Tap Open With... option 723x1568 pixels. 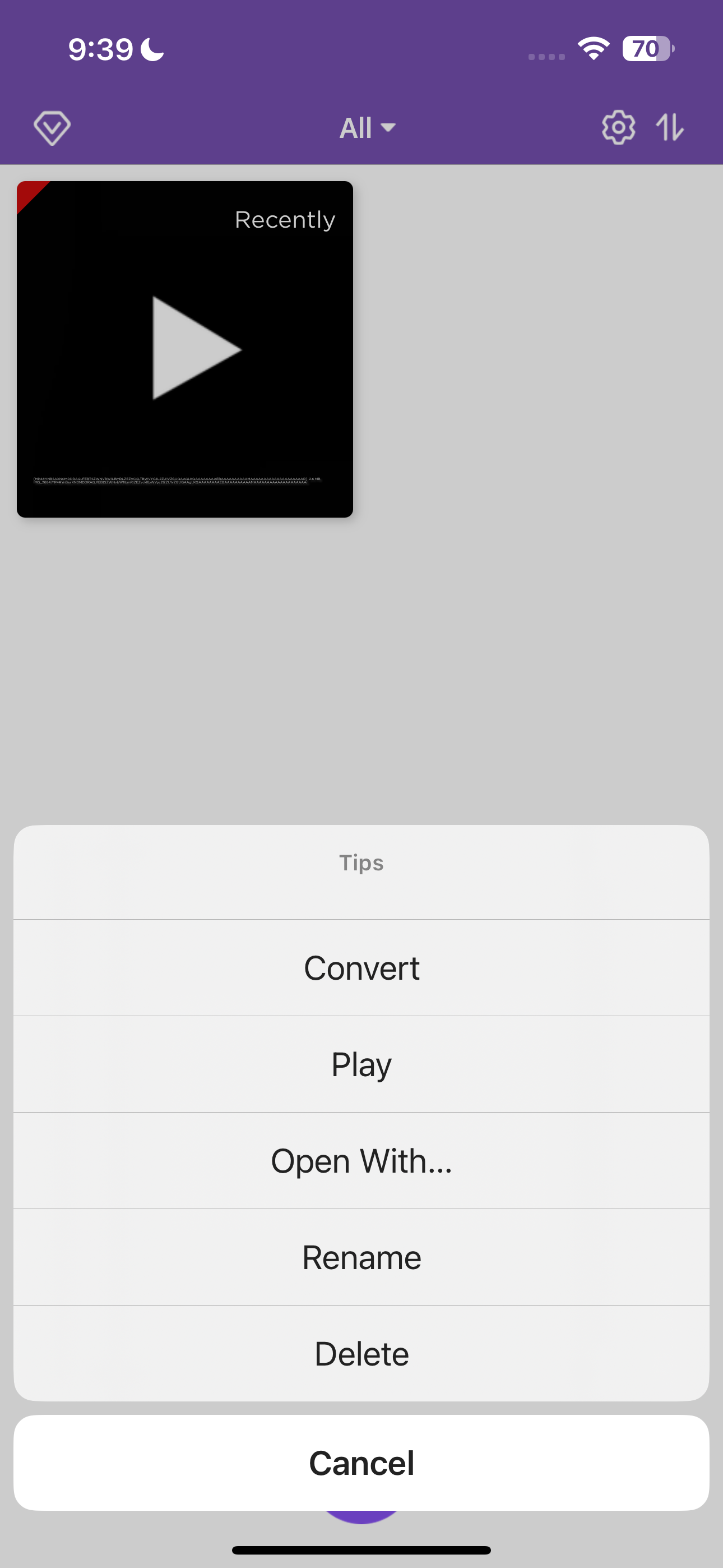click(x=361, y=1161)
